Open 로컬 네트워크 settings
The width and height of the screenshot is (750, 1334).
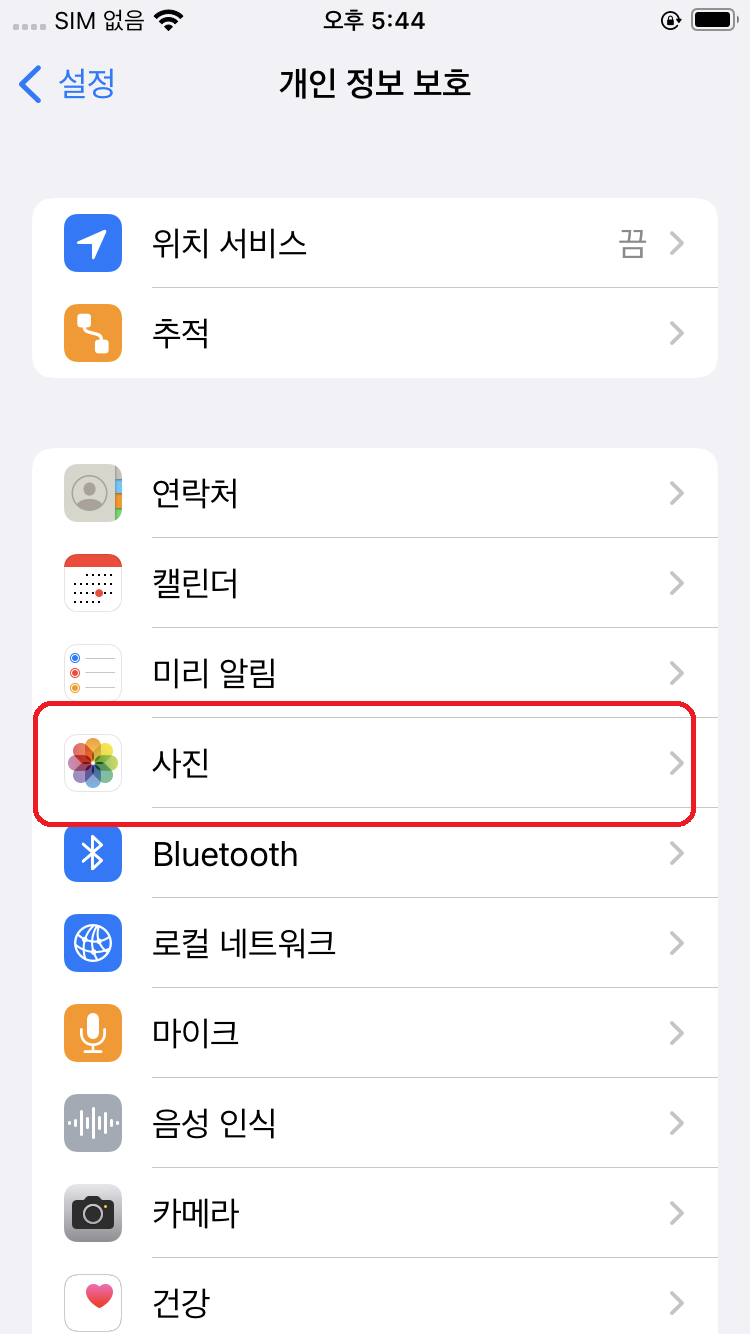tap(375, 943)
